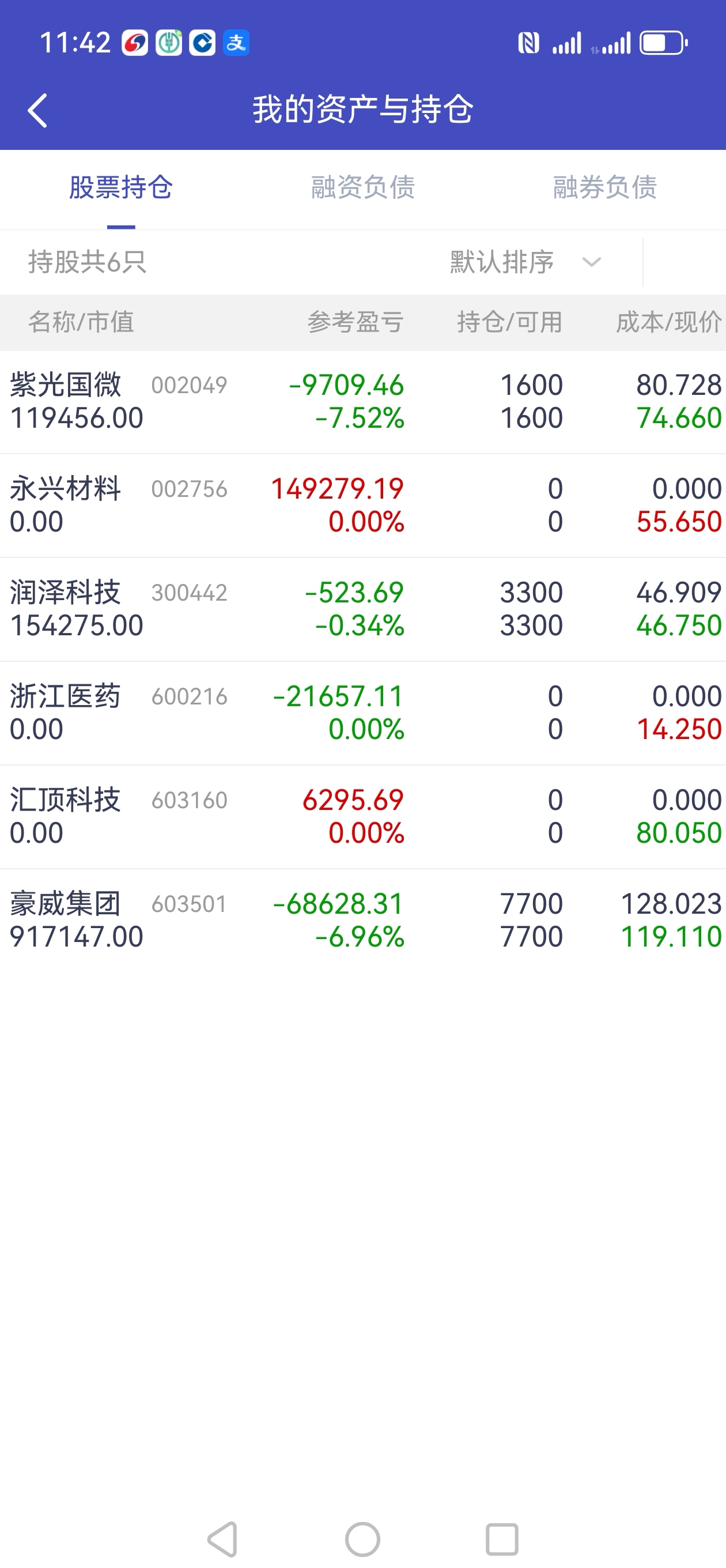Open the 紫光国微 holding row

tap(362, 402)
